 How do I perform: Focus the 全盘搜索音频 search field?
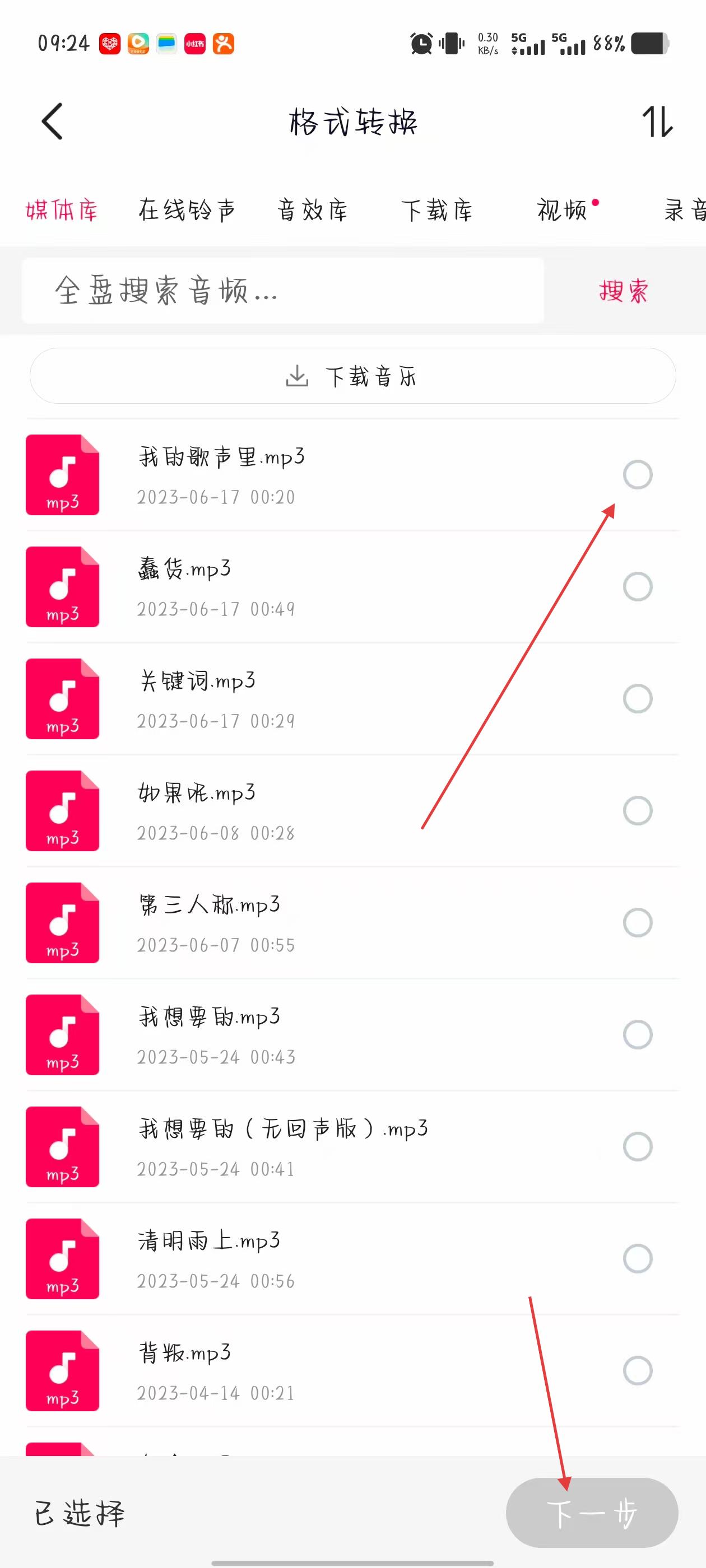click(x=282, y=290)
